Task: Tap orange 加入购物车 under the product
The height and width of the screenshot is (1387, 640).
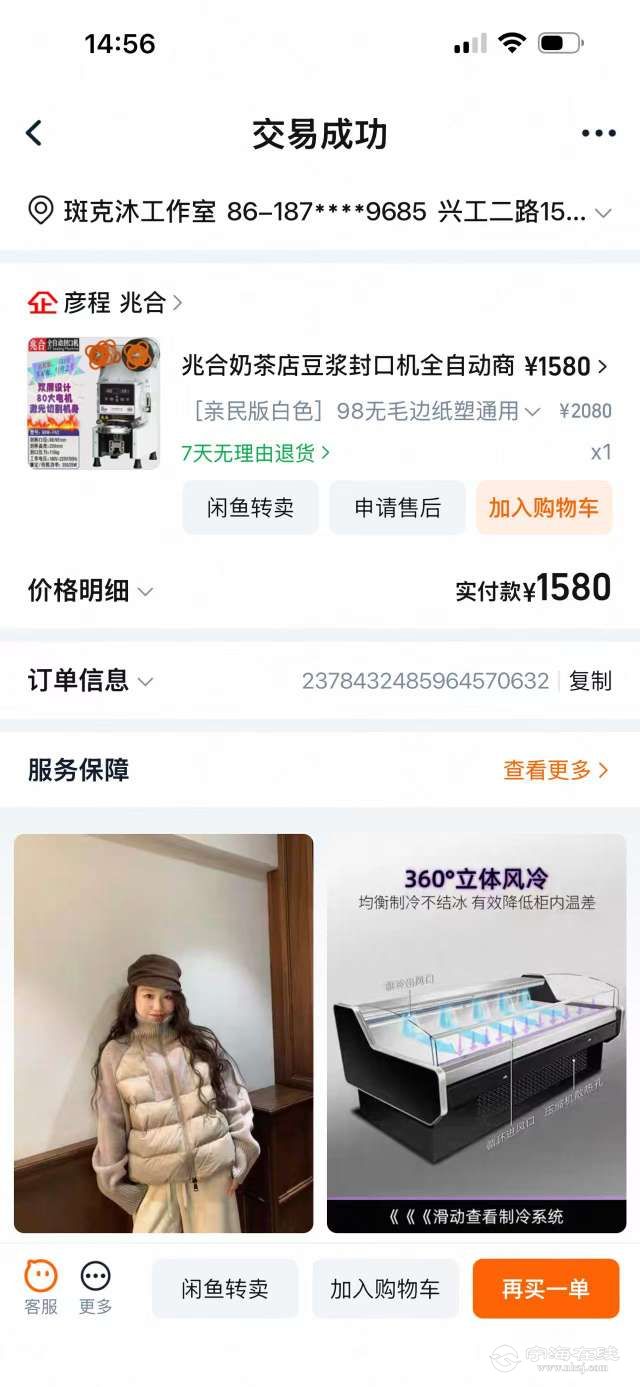Action: click(543, 508)
